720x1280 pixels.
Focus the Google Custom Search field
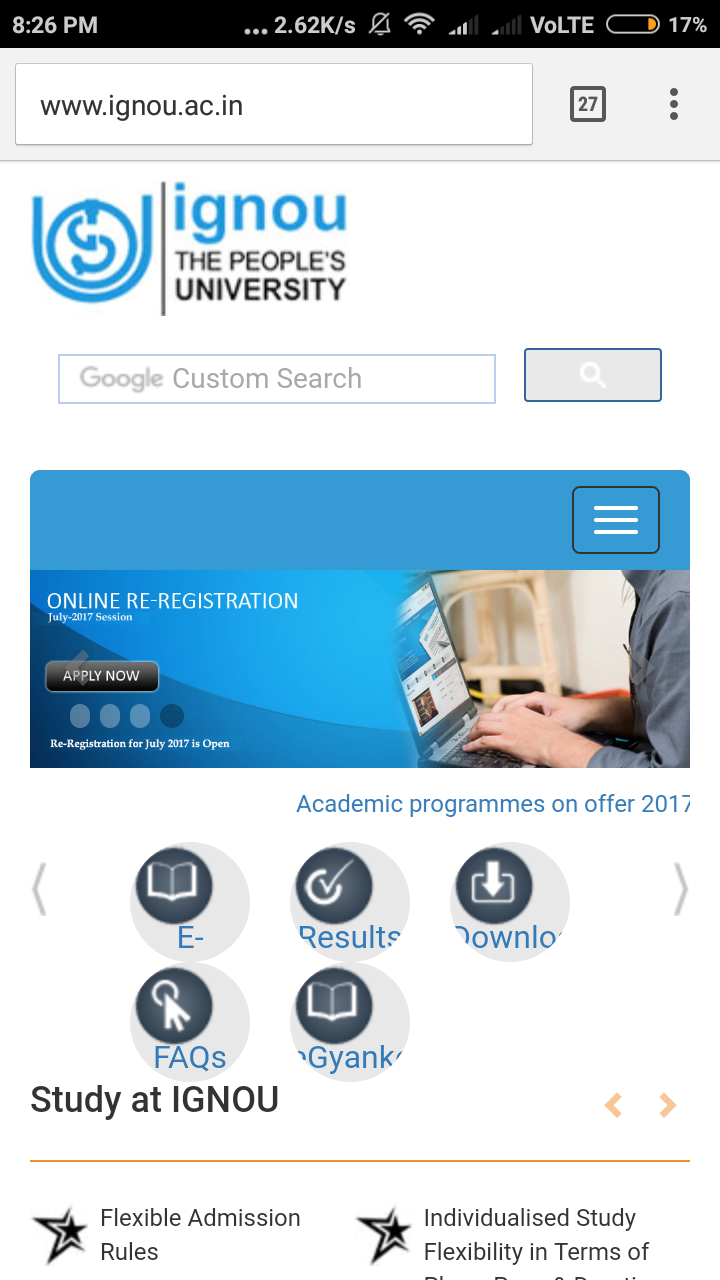pyautogui.click(x=277, y=379)
